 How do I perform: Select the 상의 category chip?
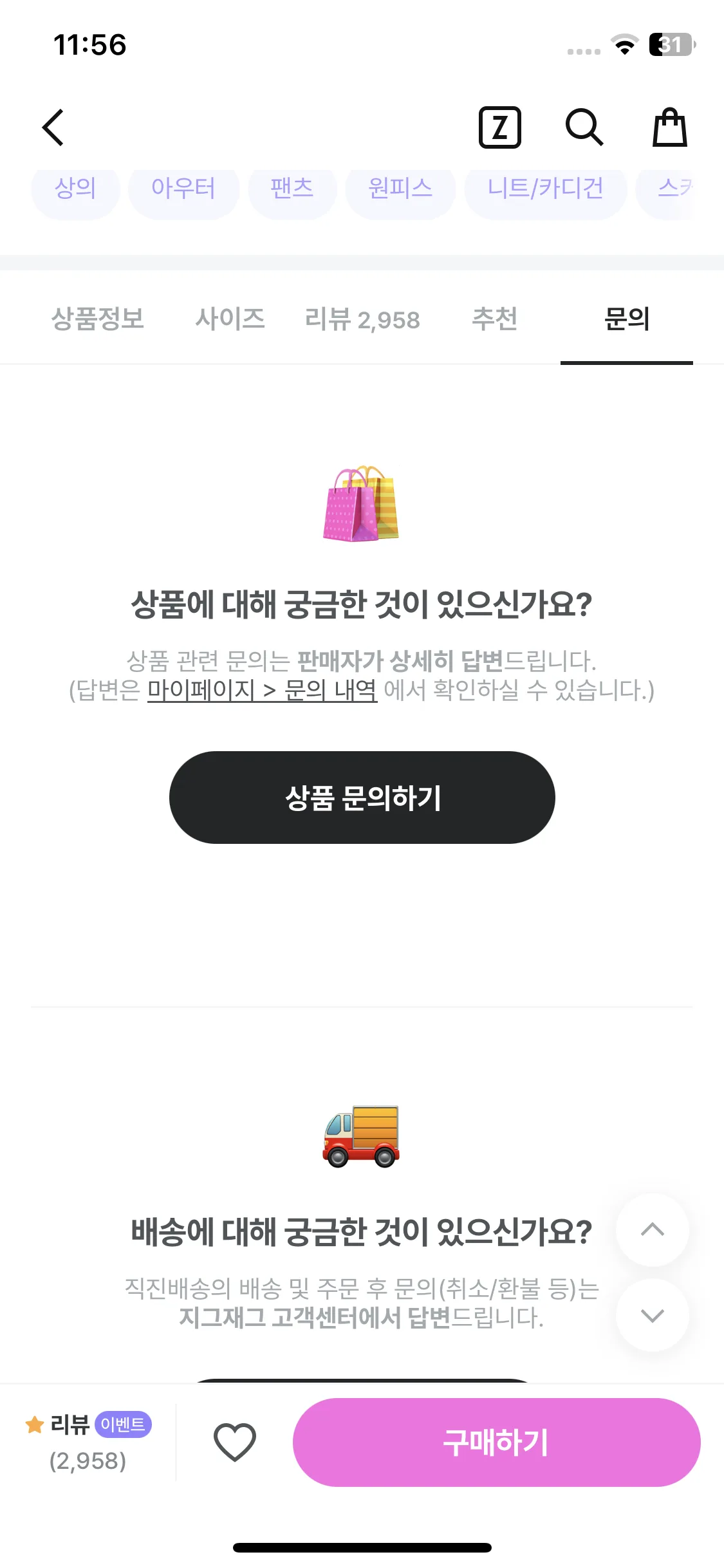coord(75,189)
